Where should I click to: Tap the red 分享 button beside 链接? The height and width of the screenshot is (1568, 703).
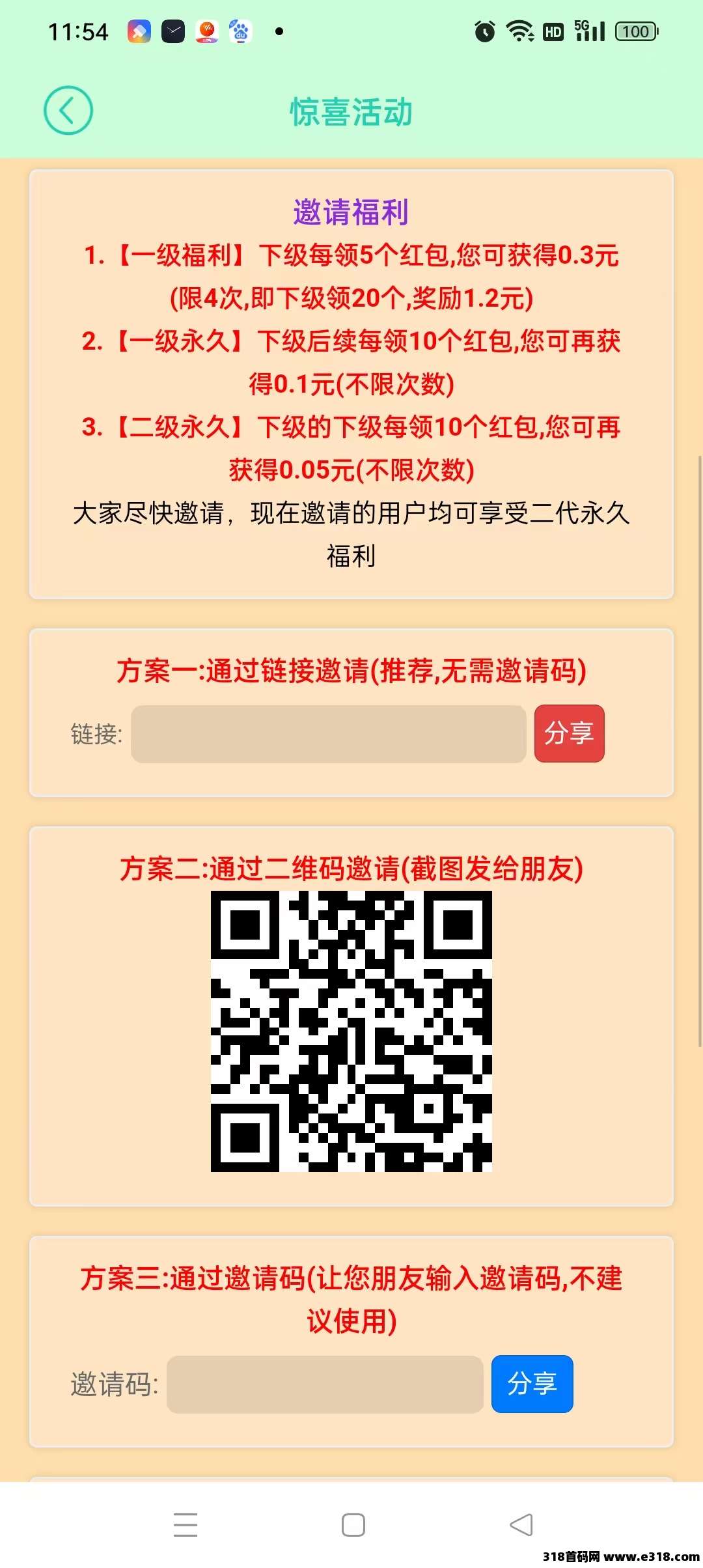[569, 733]
